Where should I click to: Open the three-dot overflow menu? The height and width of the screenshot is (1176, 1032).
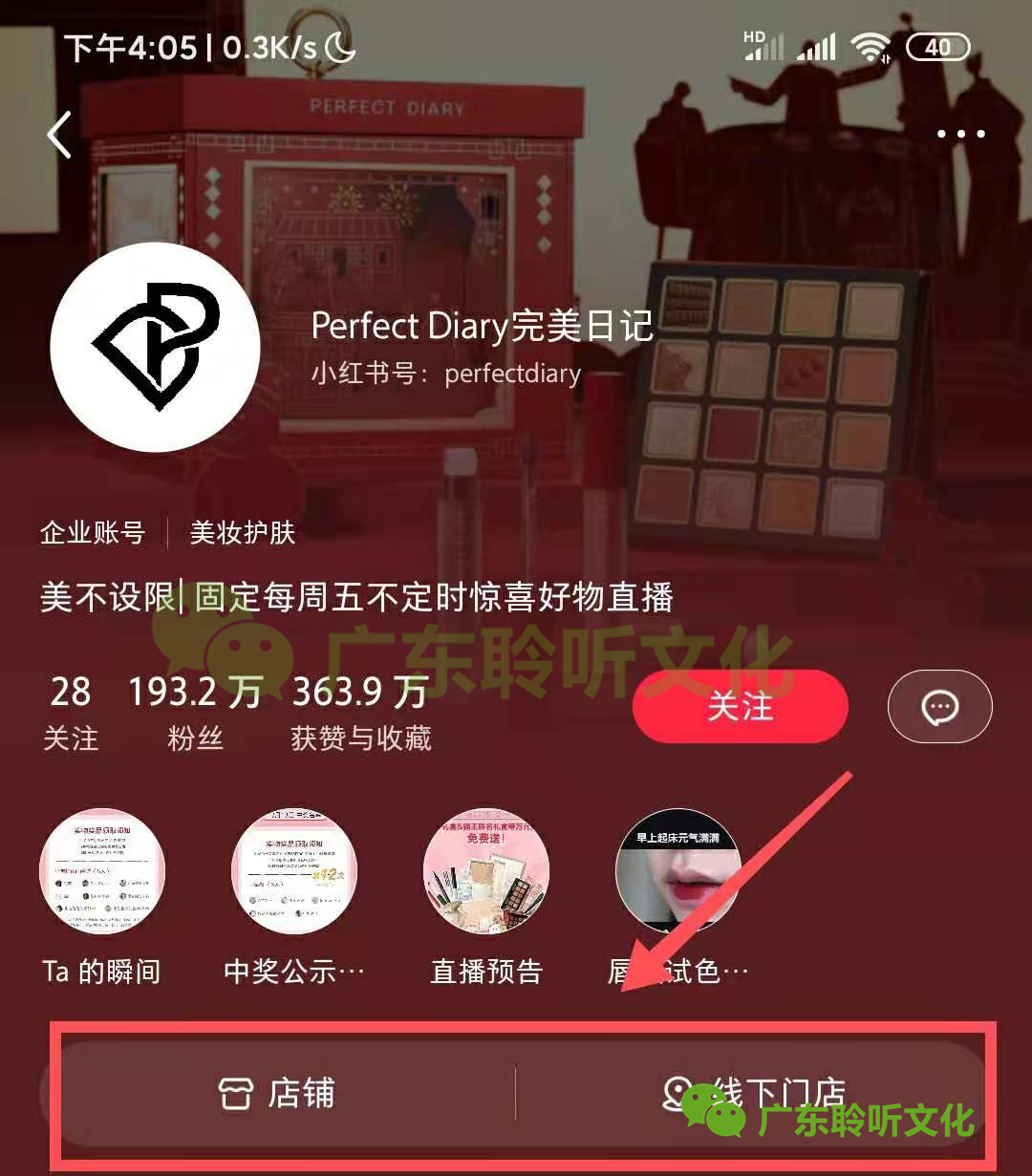960,135
